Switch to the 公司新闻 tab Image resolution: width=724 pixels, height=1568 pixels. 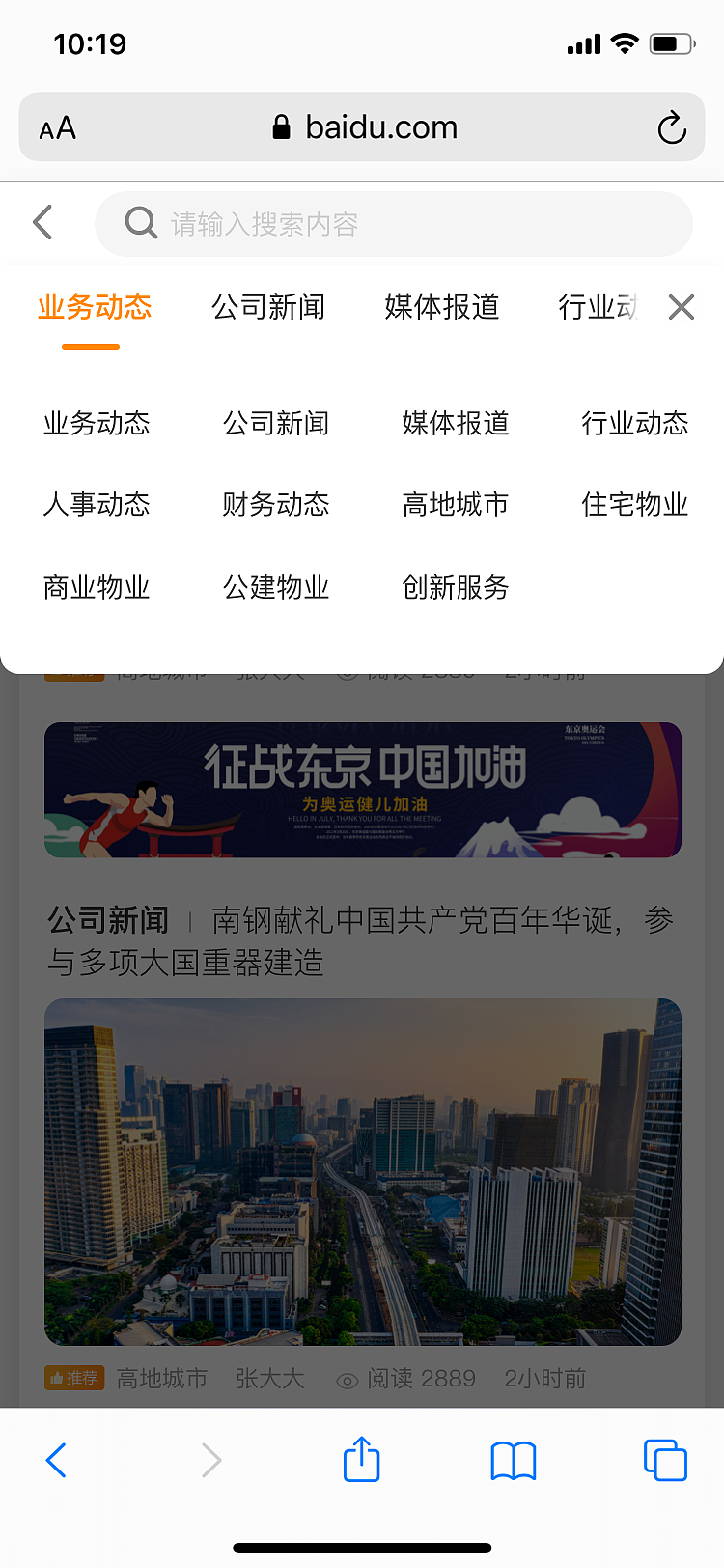268,307
